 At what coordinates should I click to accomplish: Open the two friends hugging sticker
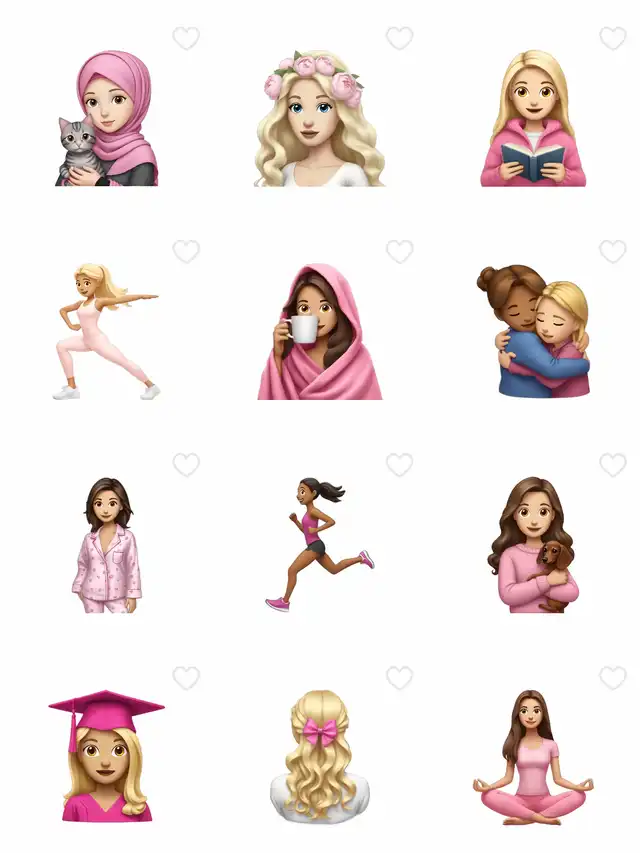[533, 333]
